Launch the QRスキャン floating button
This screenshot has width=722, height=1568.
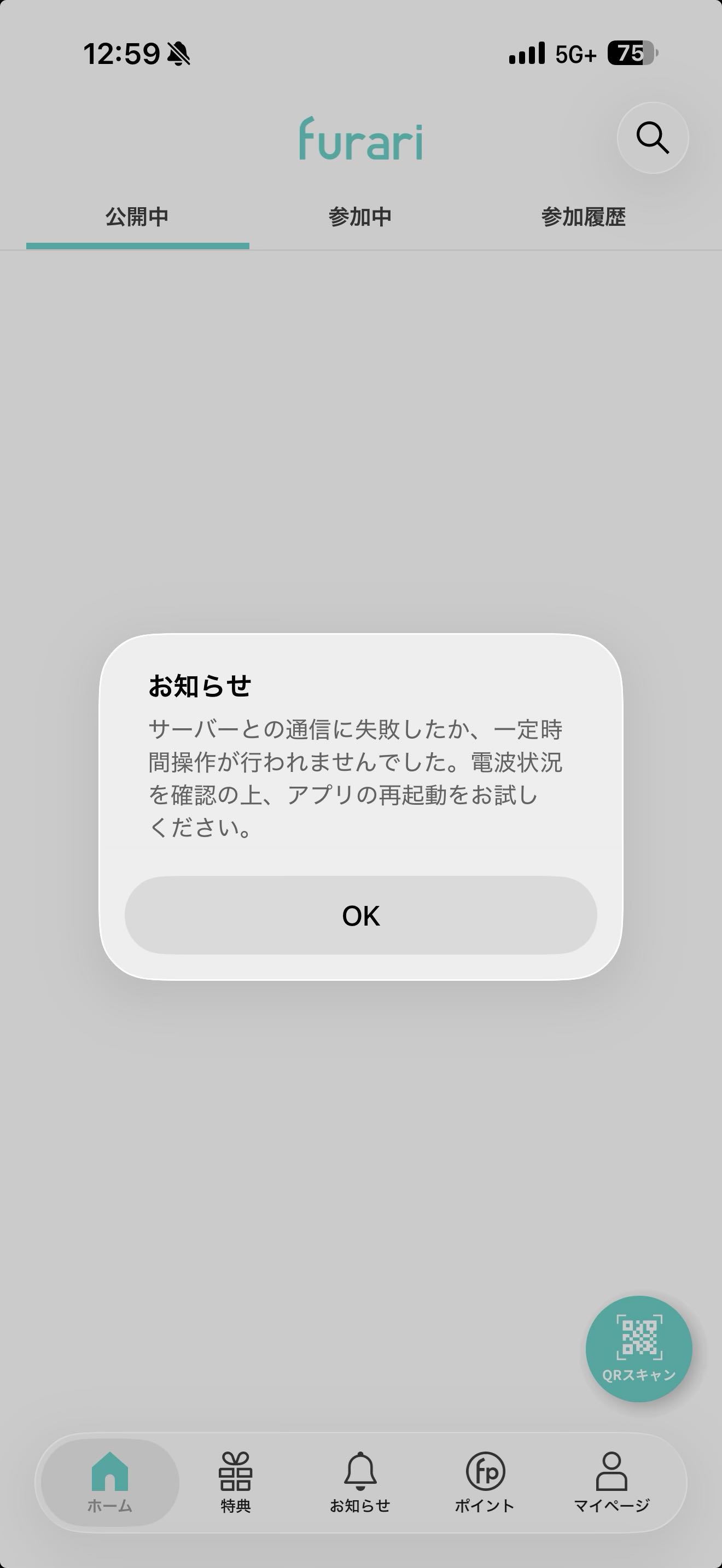click(x=639, y=1348)
